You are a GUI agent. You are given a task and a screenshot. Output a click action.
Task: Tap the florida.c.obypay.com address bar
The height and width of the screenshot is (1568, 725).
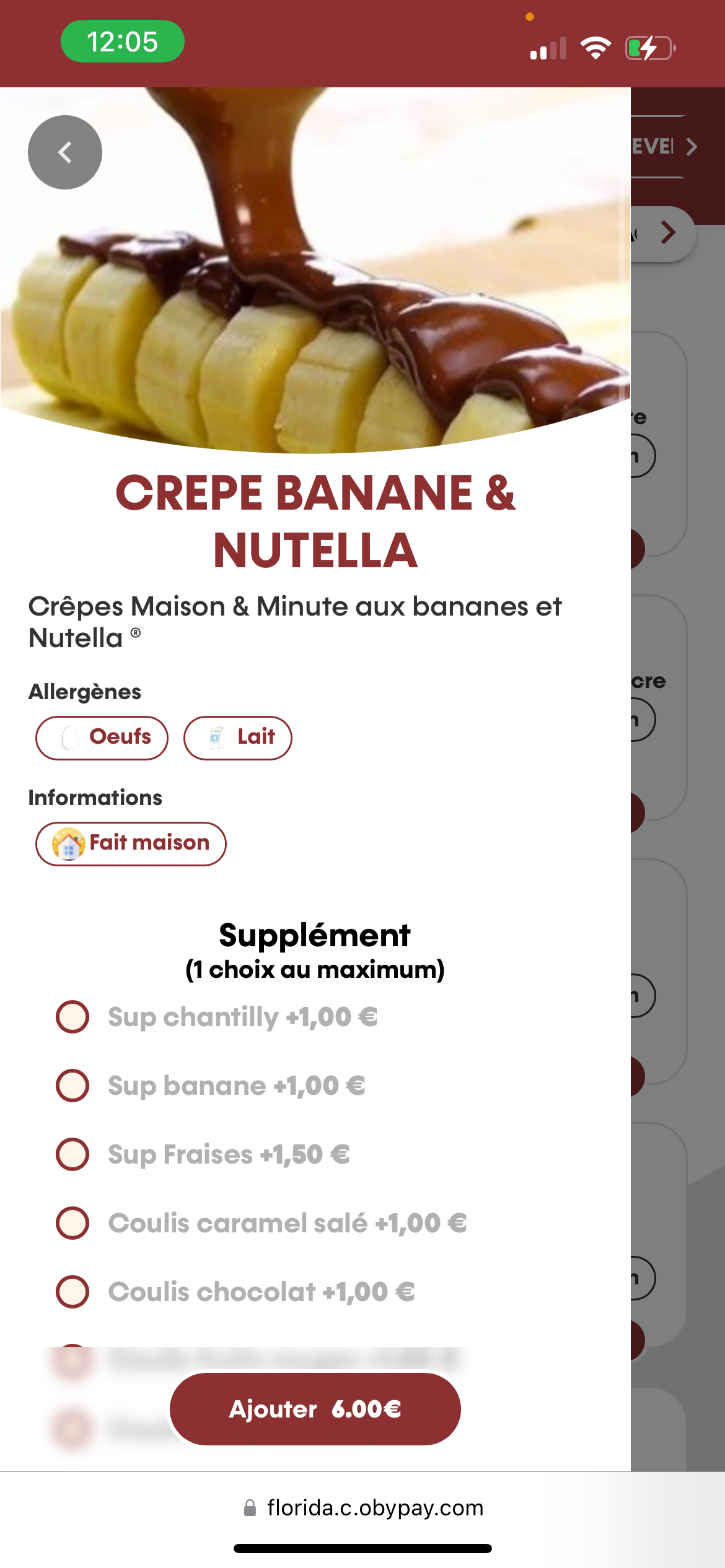coord(363,1508)
